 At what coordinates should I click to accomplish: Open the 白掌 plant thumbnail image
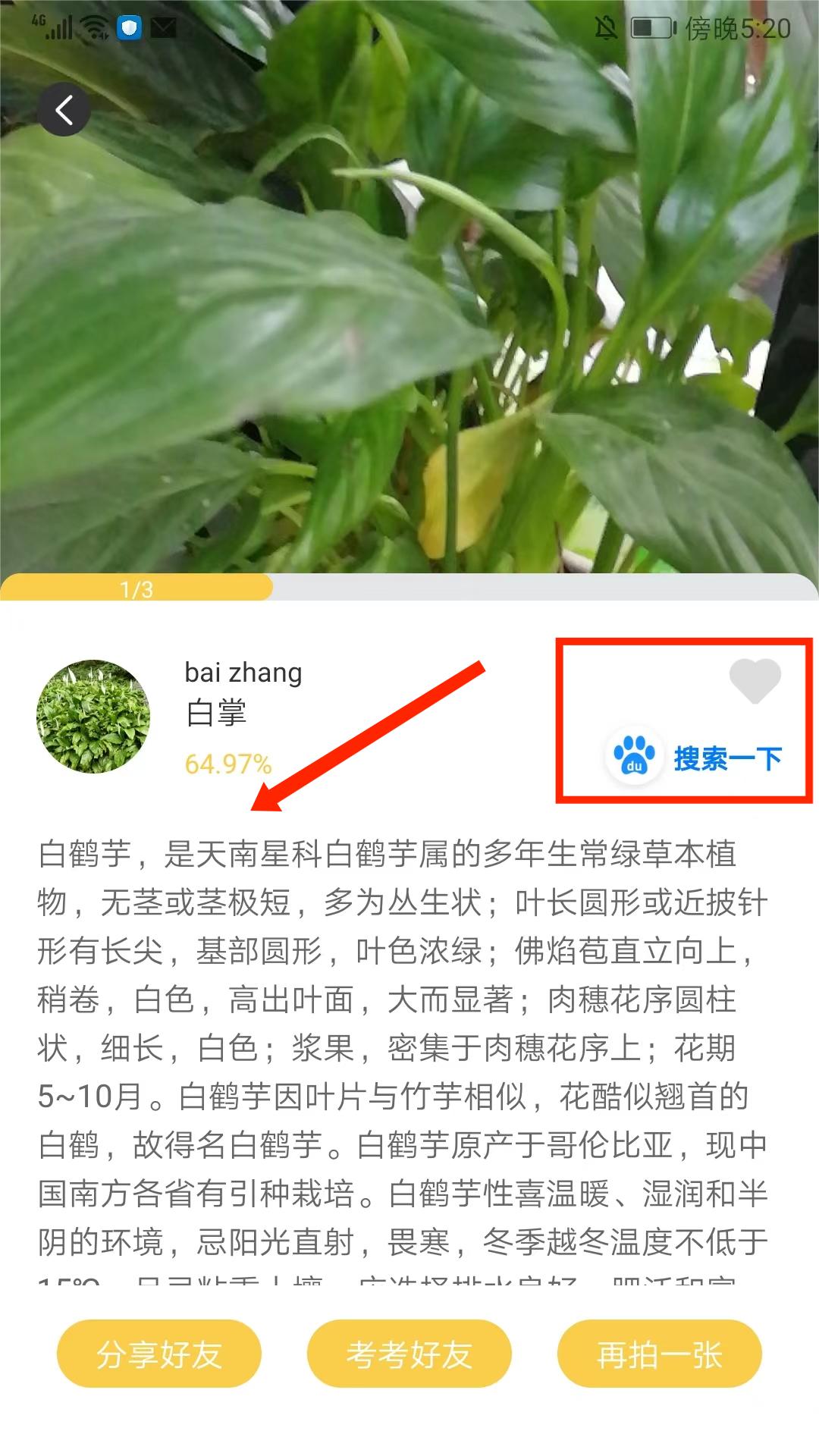coord(93,717)
